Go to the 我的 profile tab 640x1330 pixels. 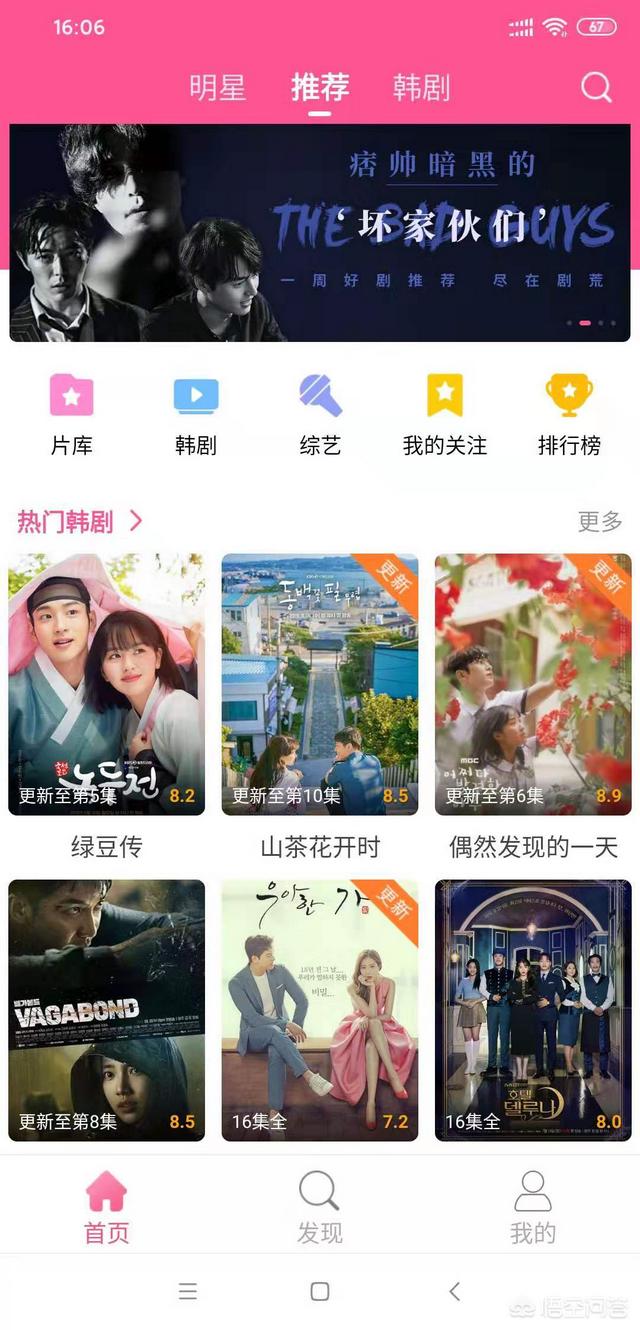click(x=533, y=1207)
